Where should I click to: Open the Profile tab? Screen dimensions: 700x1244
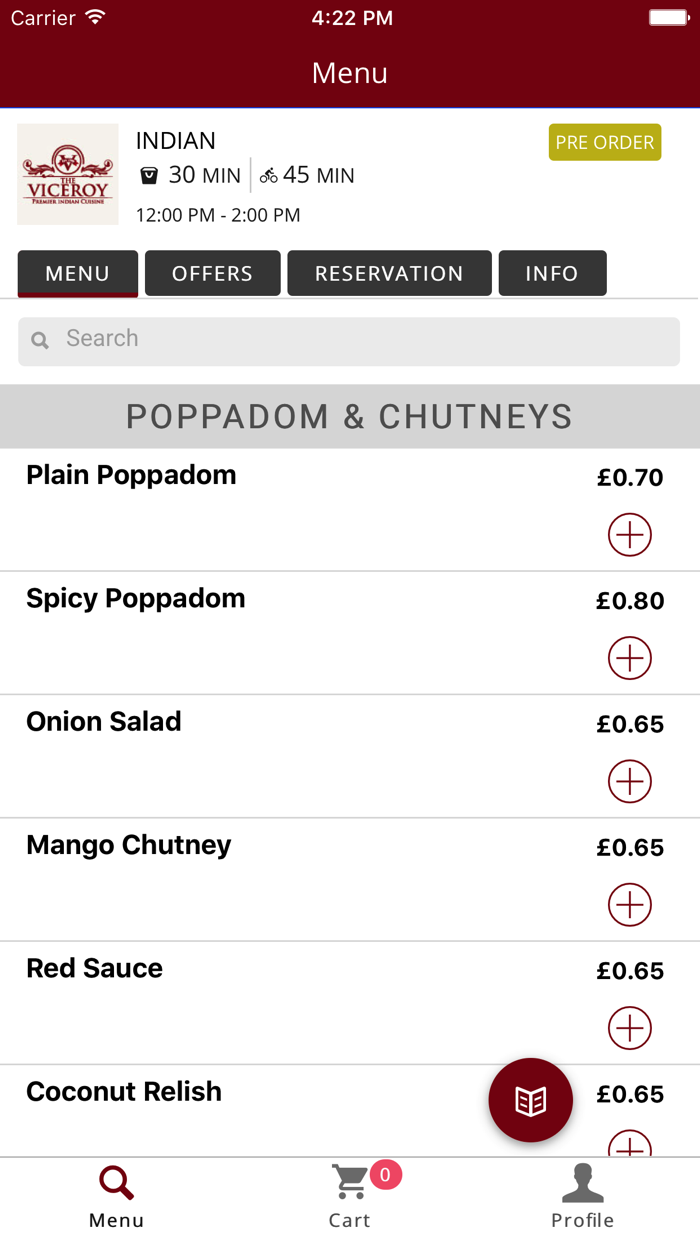tap(582, 1196)
